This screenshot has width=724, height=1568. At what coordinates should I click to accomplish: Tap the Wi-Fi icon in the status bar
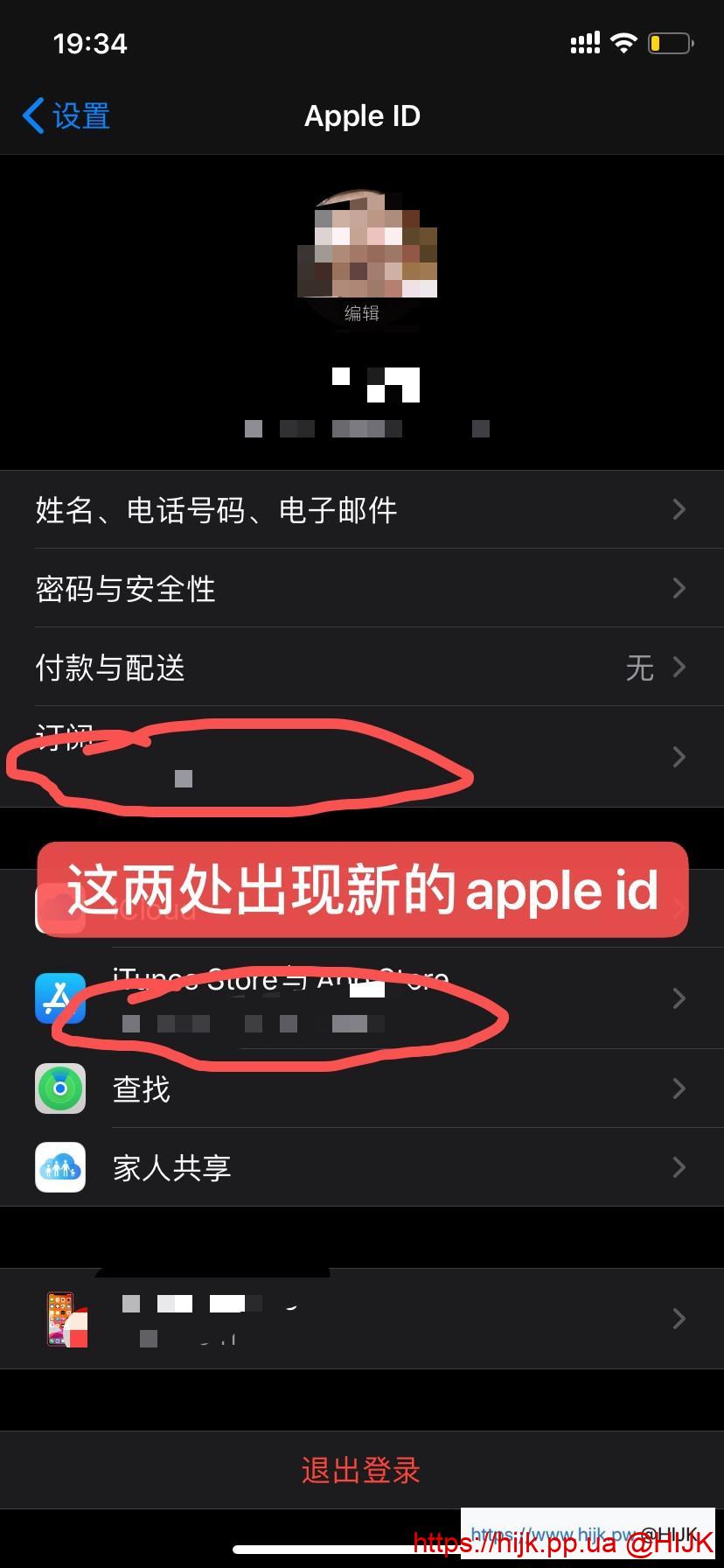(x=624, y=41)
